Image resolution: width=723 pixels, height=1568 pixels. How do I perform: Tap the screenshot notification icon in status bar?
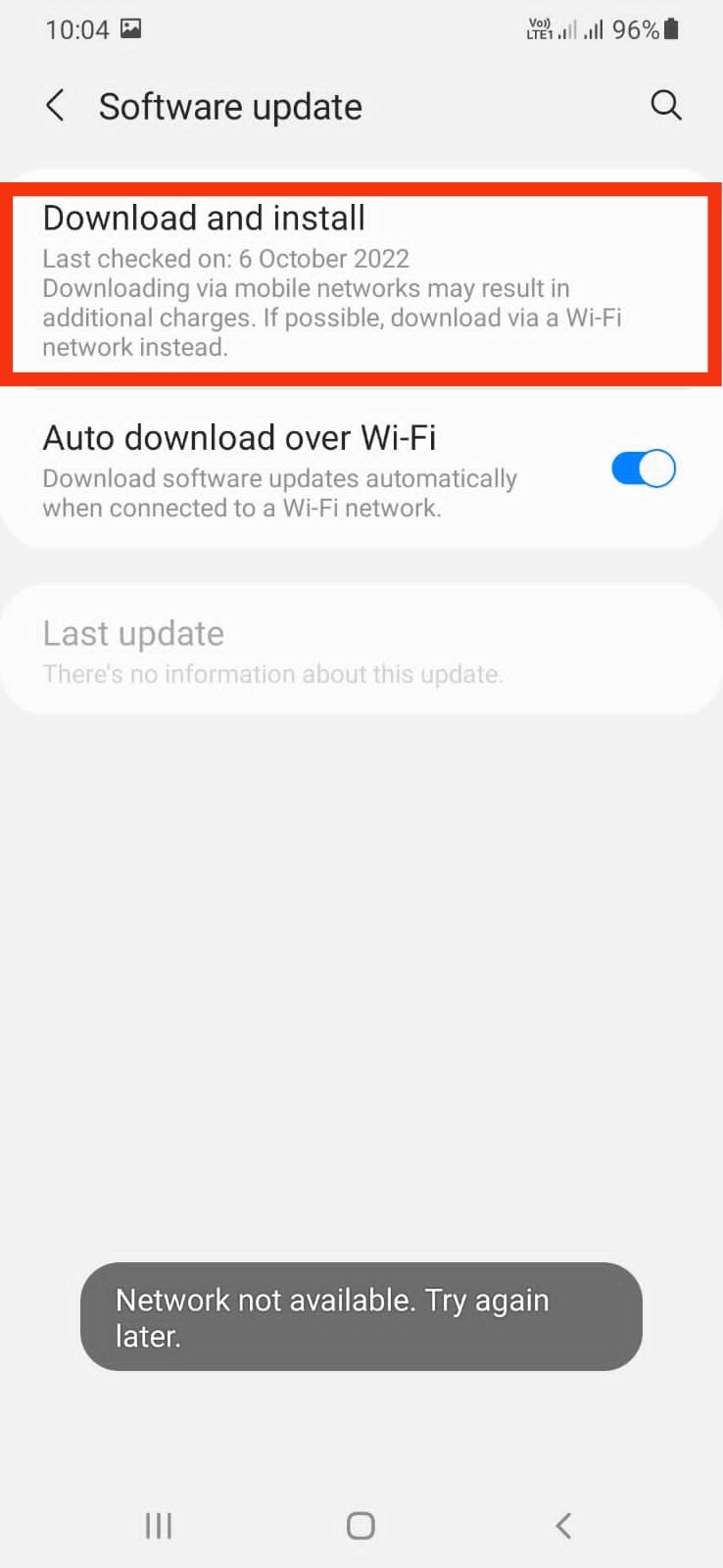[x=132, y=29]
